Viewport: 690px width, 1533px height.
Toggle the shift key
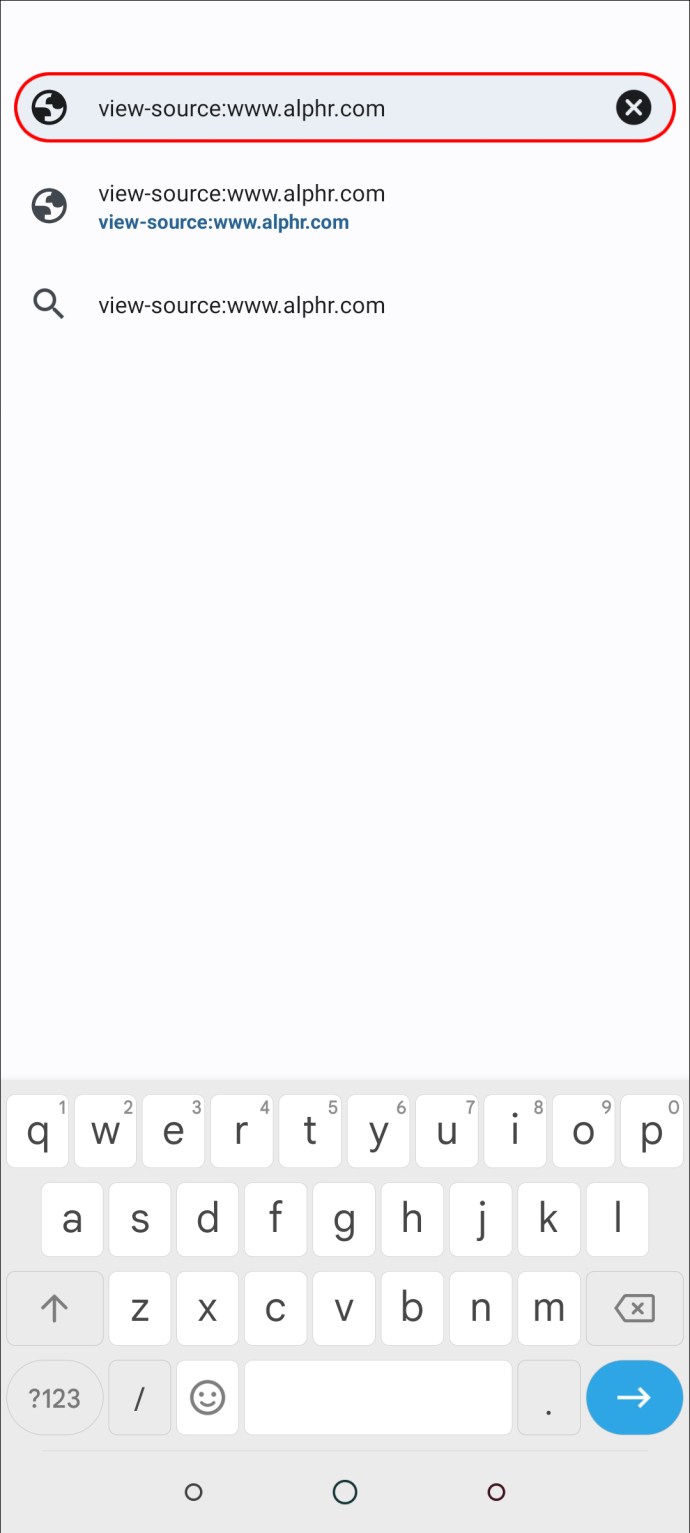54,1308
